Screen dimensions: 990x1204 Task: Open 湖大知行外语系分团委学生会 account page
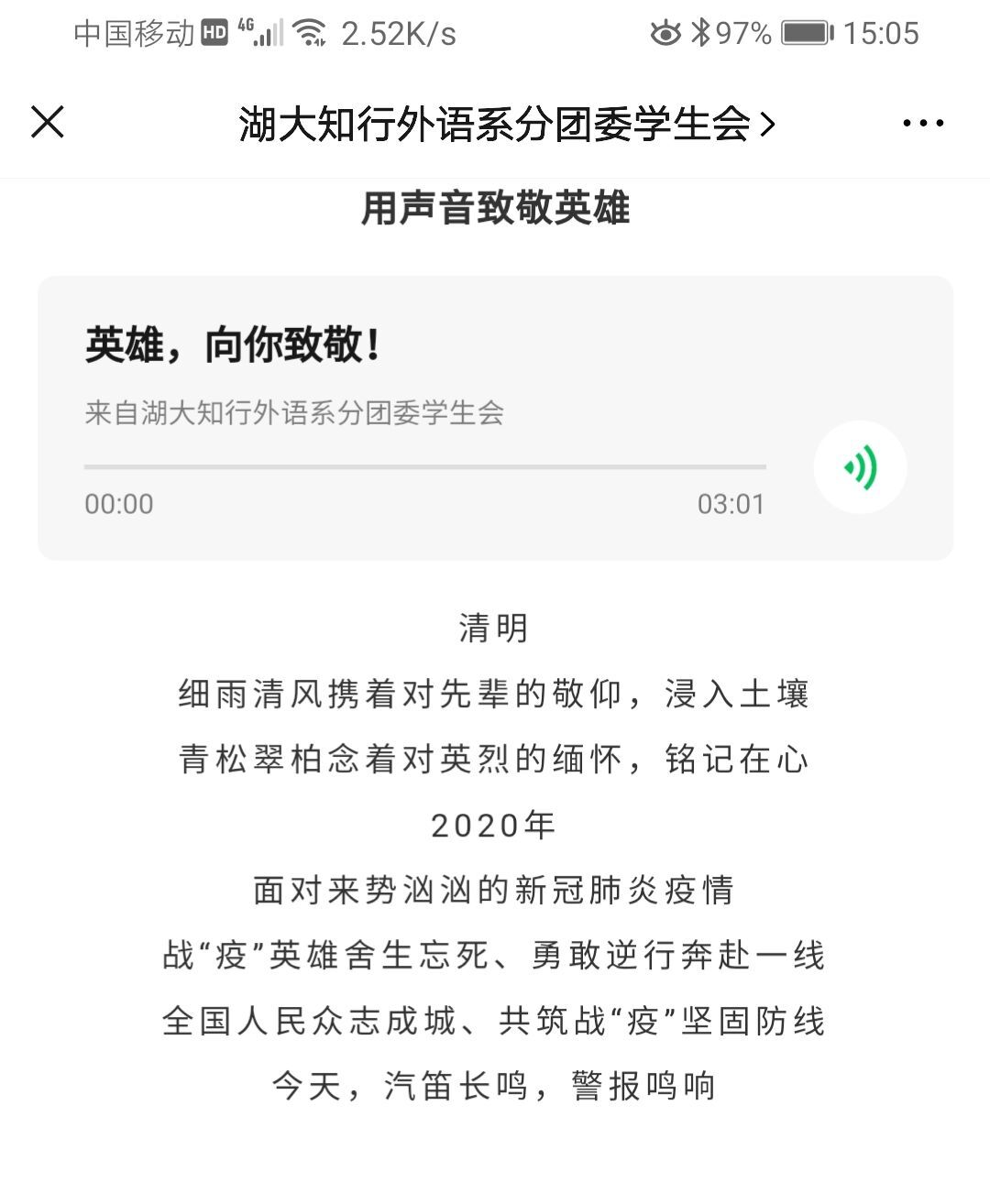pos(506,124)
